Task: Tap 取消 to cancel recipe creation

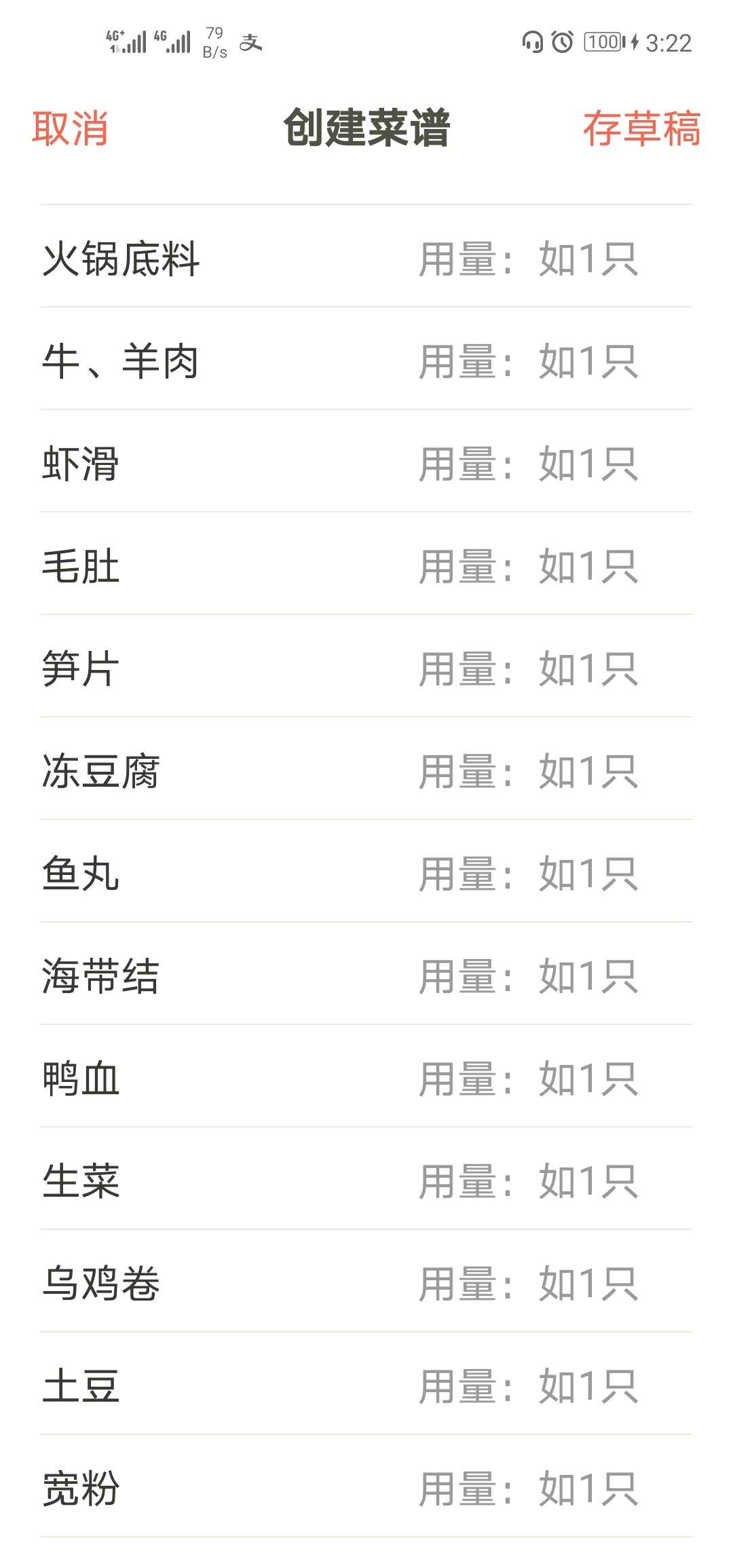Action: pos(70,128)
